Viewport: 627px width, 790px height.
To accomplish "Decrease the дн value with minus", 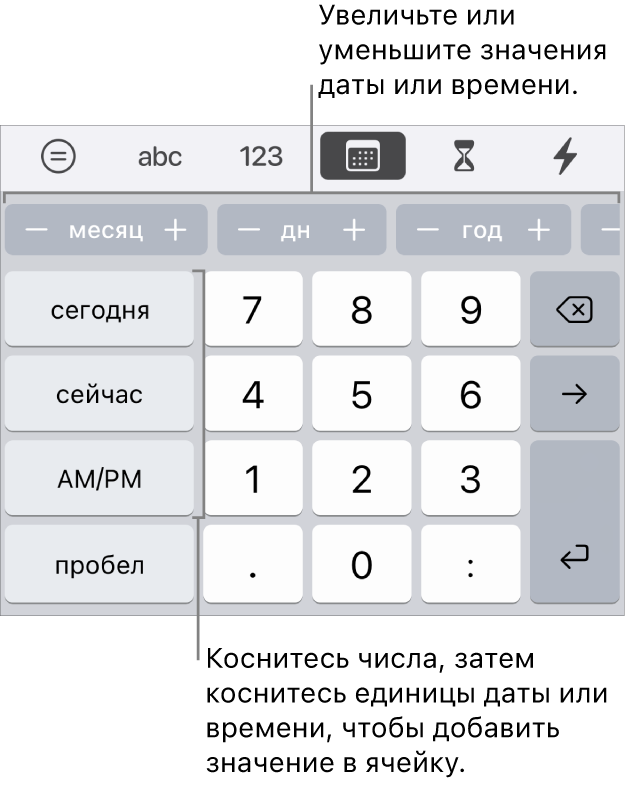I will pyautogui.click(x=249, y=231).
